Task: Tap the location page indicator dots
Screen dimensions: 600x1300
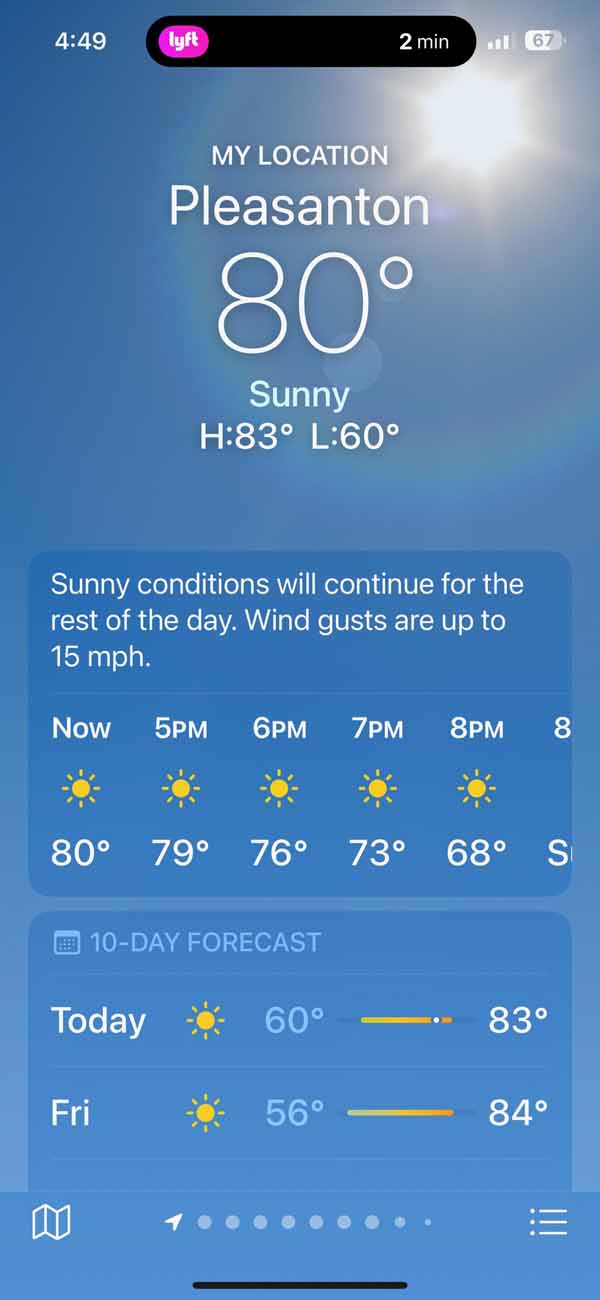Action: [300, 1221]
